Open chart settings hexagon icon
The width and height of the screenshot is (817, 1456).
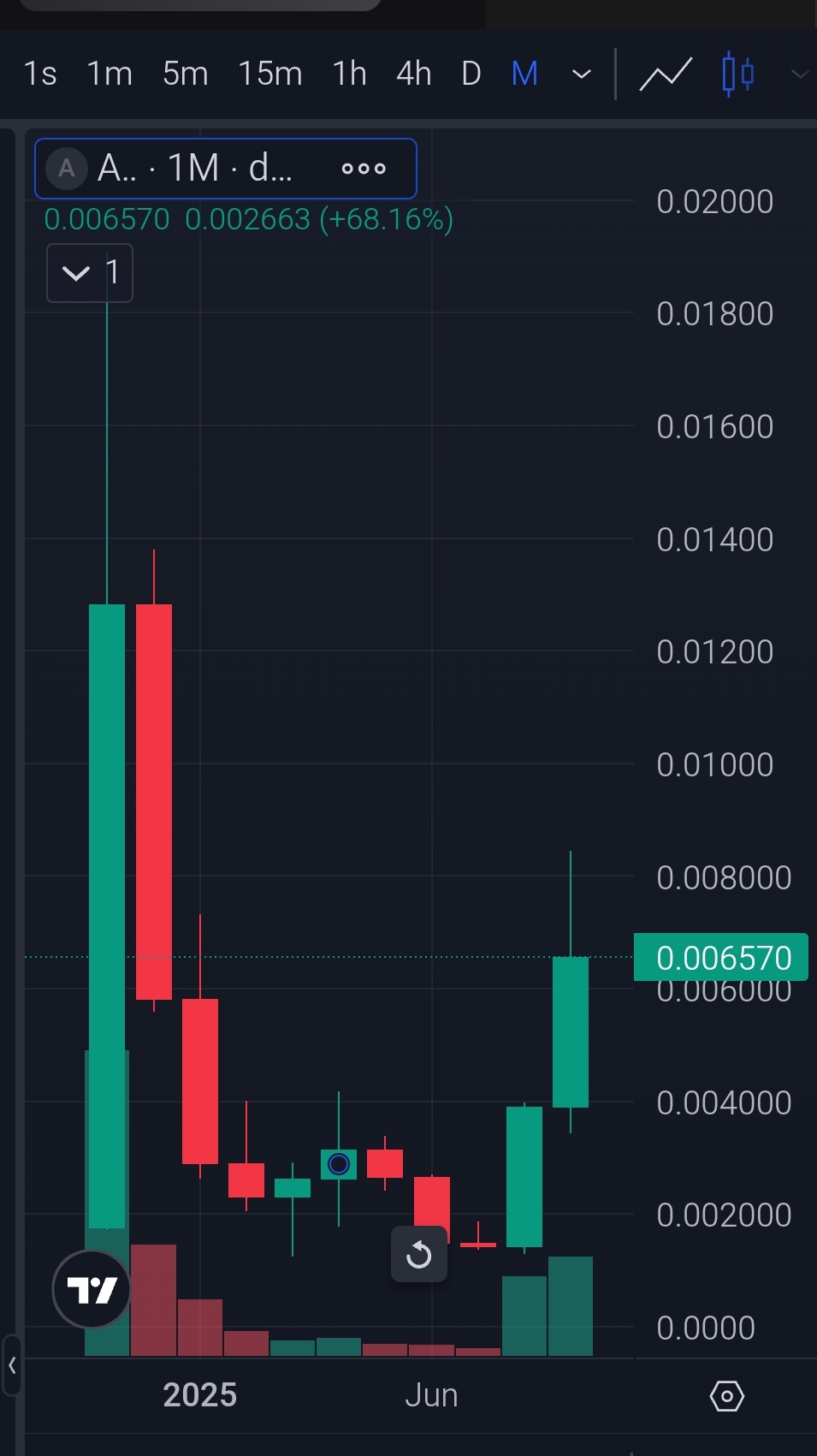click(726, 1396)
